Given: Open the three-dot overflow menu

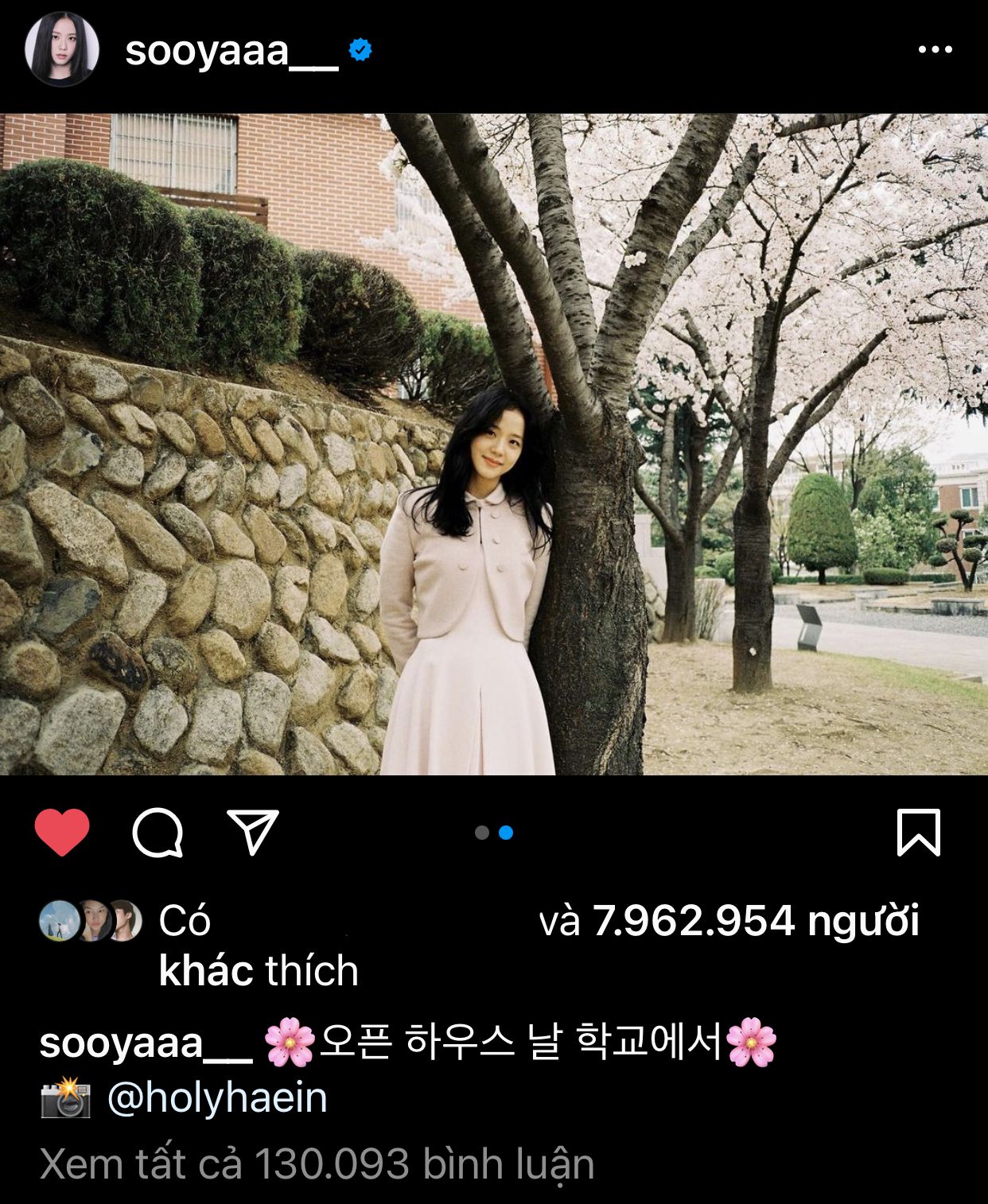Looking at the screenshot, I should click(x=935, y=49).
